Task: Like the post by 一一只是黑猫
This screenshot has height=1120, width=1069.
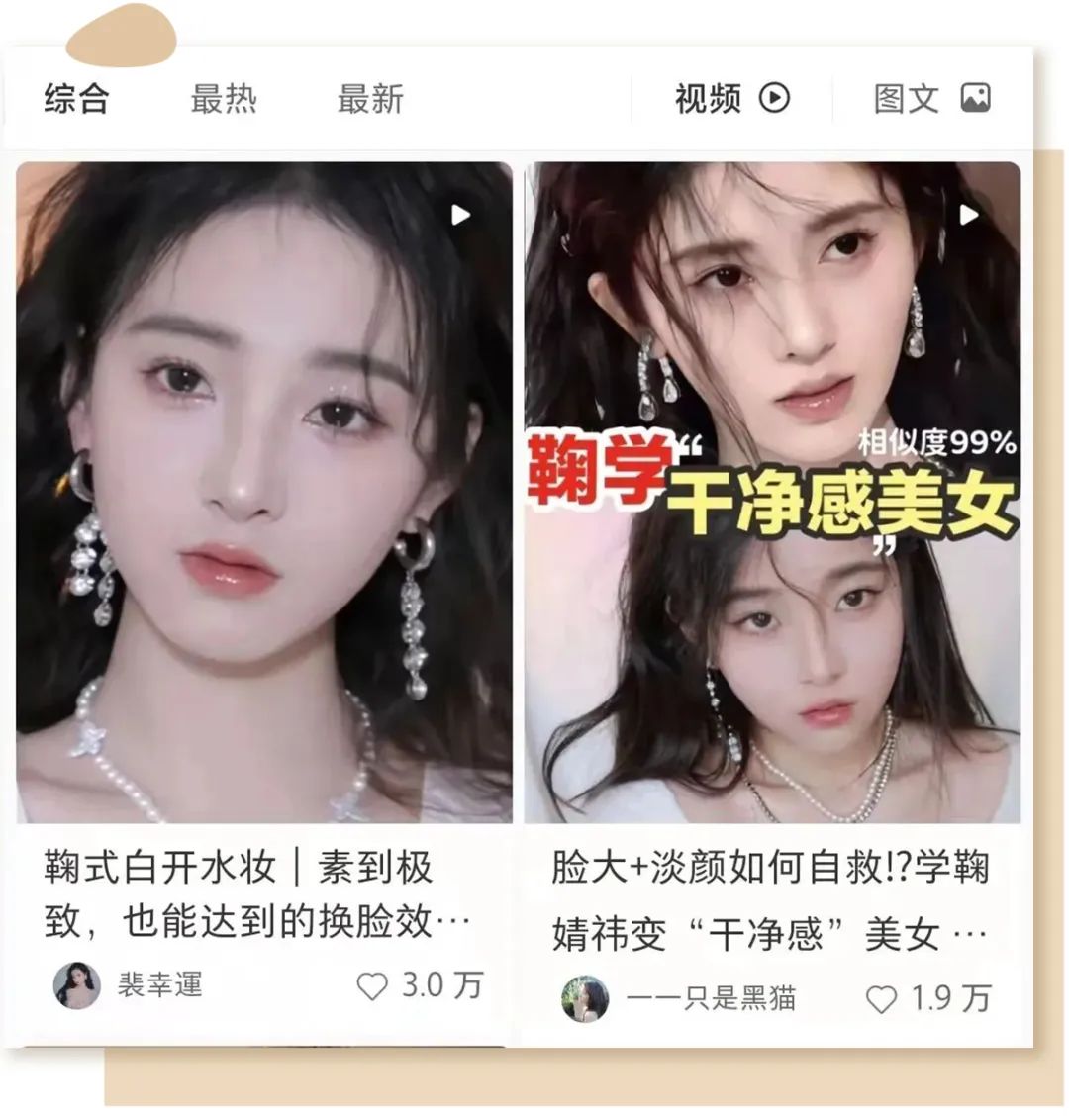Action: (x=881, y=998)
